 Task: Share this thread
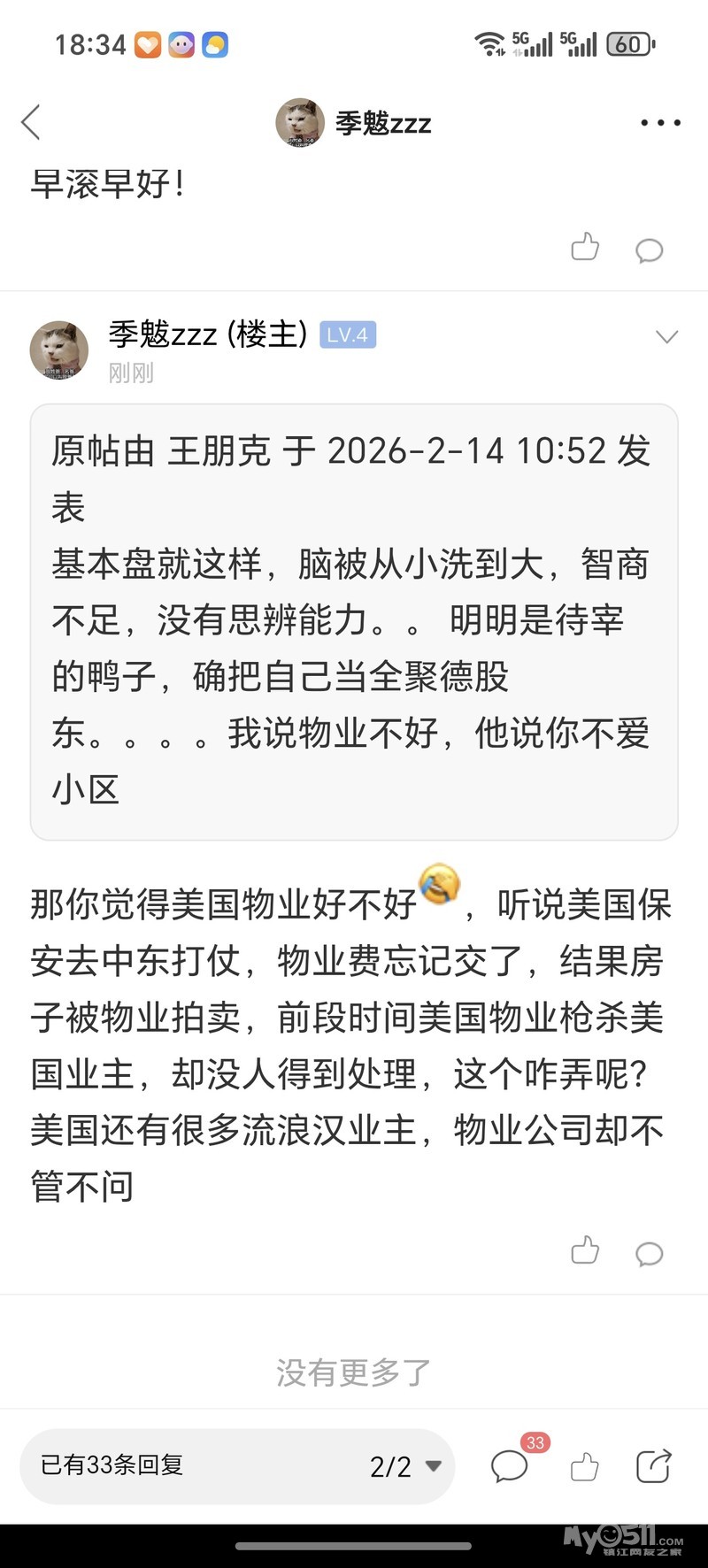pos(653,1466)
